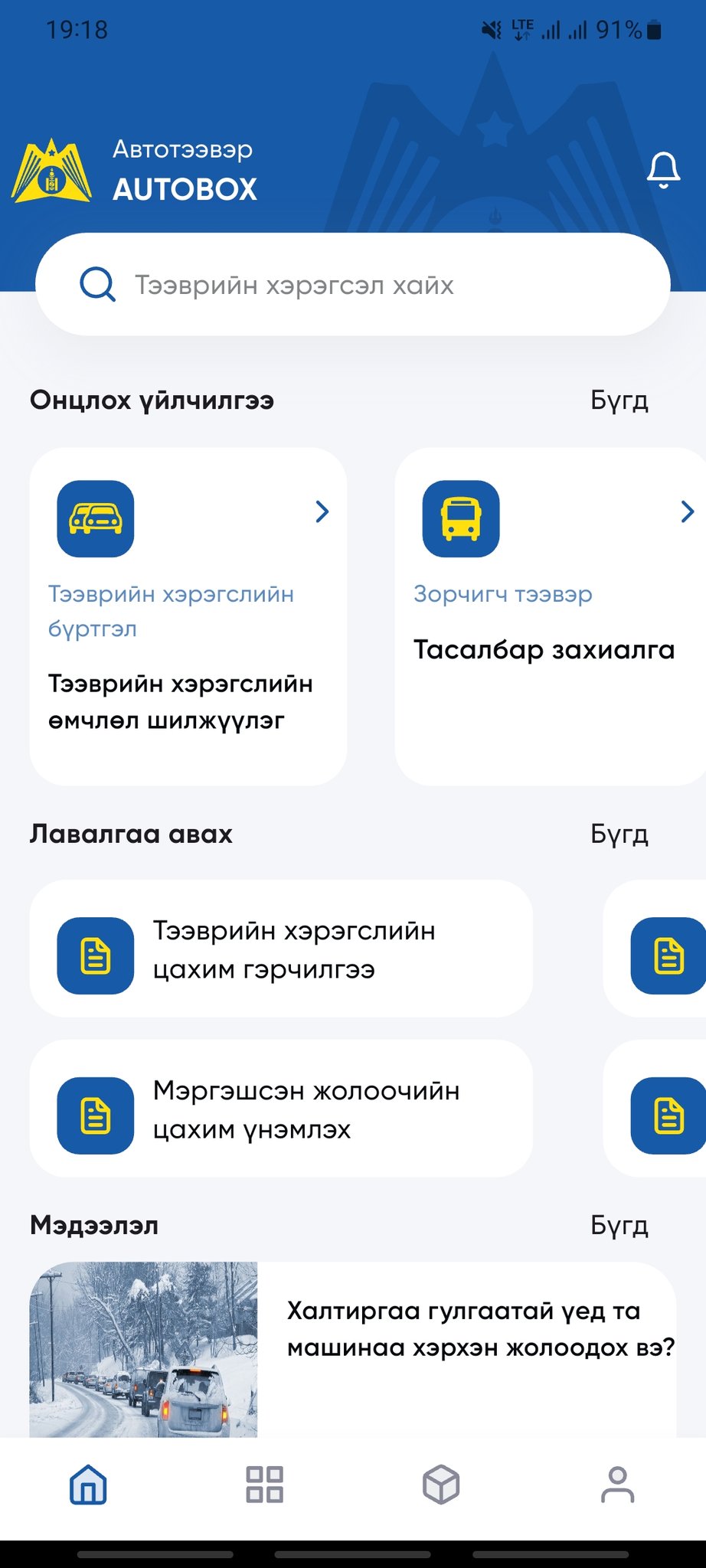Open Тээврийн хэрэгслийн өмчлөл шилжүүлэг card

coord(188,616)
